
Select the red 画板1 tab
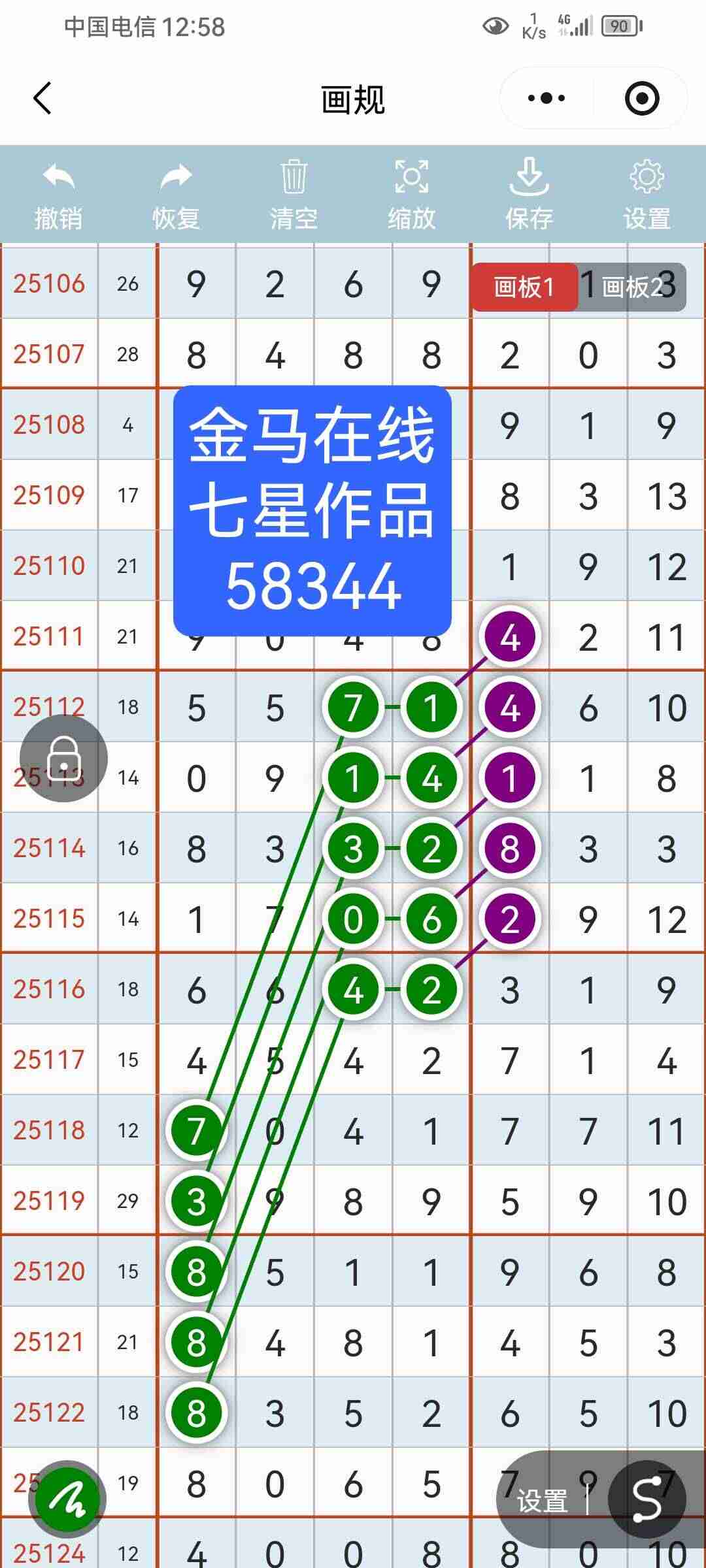click(x=525, y=286)
